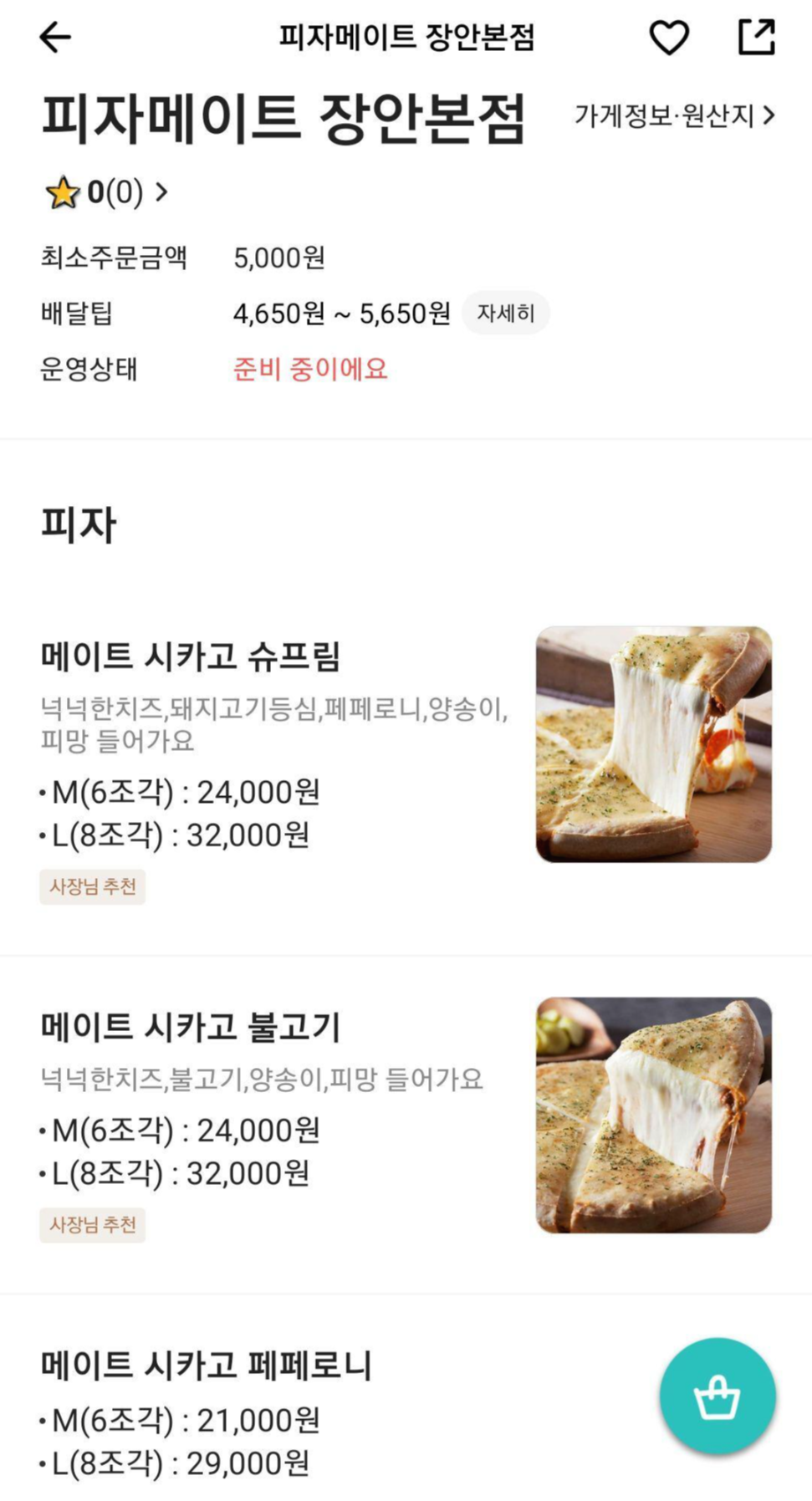Open 가게정보·원산지 details
The height and width of the screenshot is (1501, 812).
pyautogui.click(x=674, y=115)
